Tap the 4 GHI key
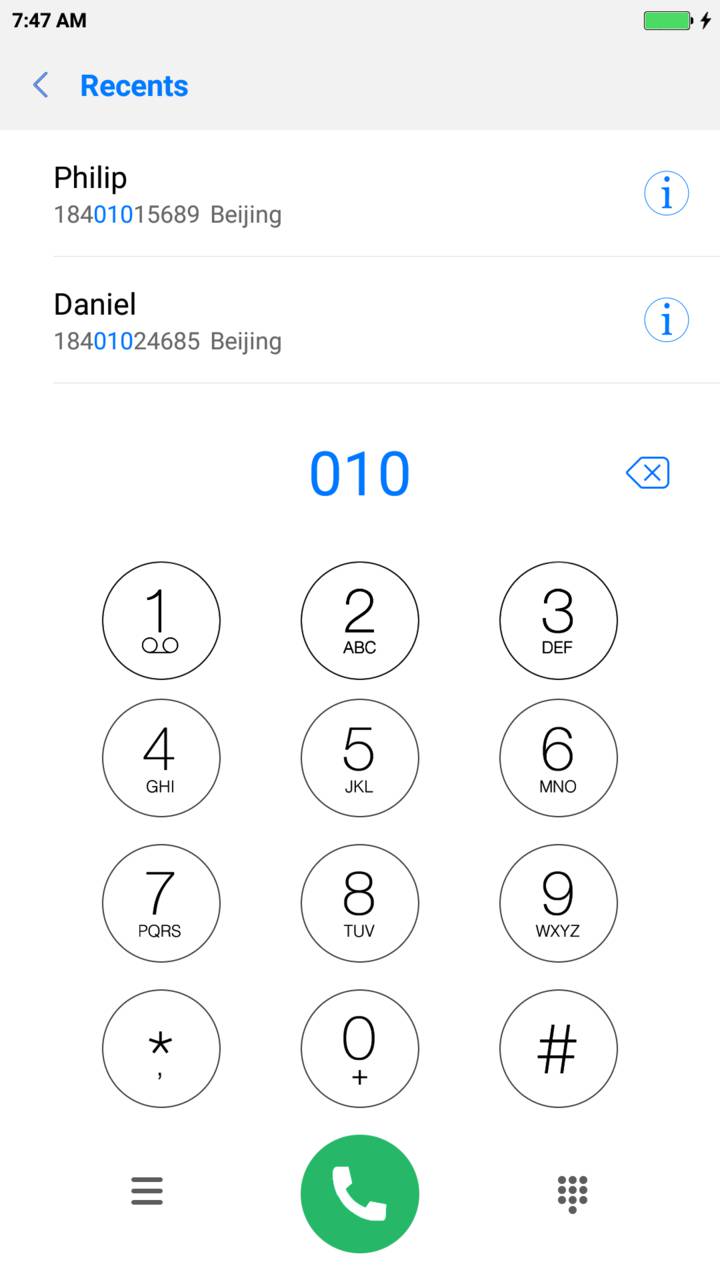 point(161,758)
